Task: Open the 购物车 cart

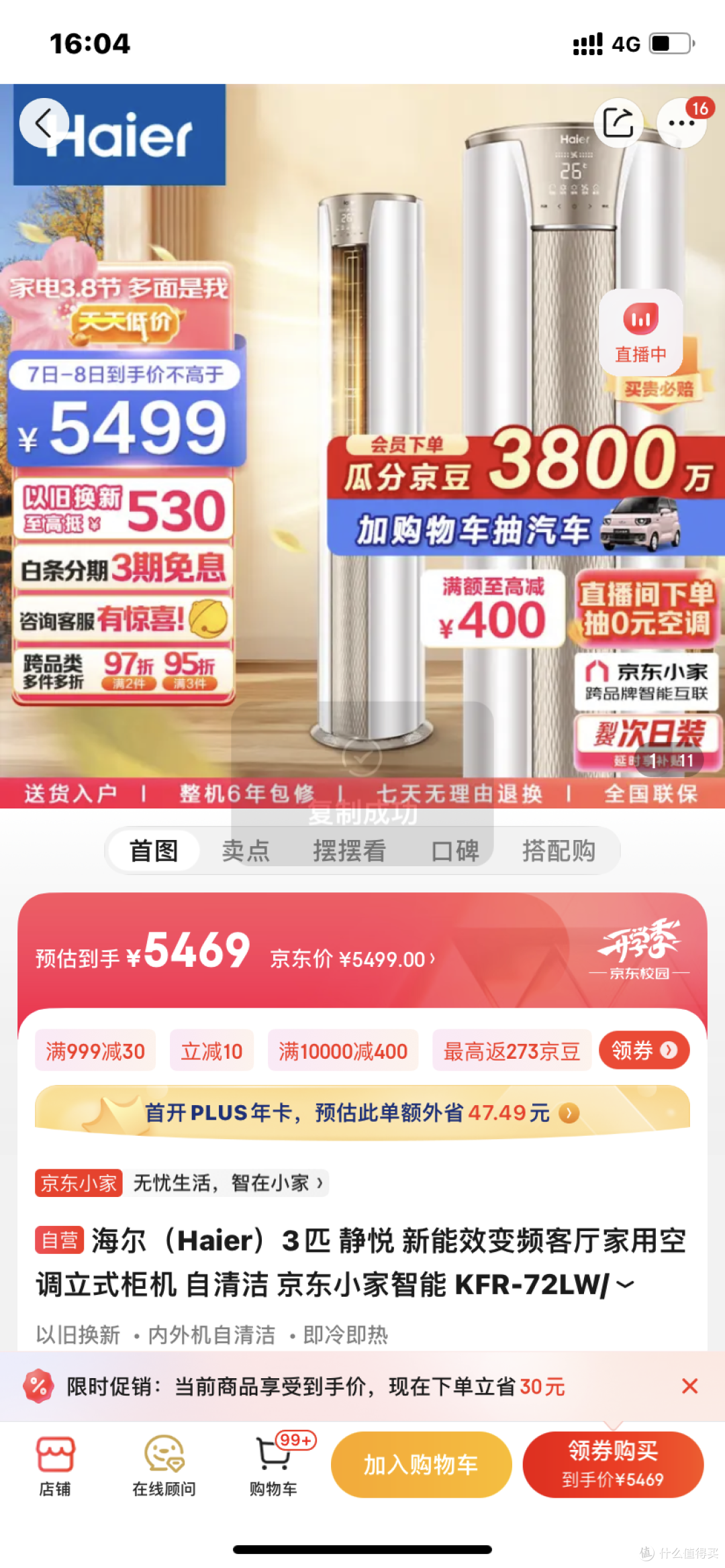Action: coord(274,1466)
